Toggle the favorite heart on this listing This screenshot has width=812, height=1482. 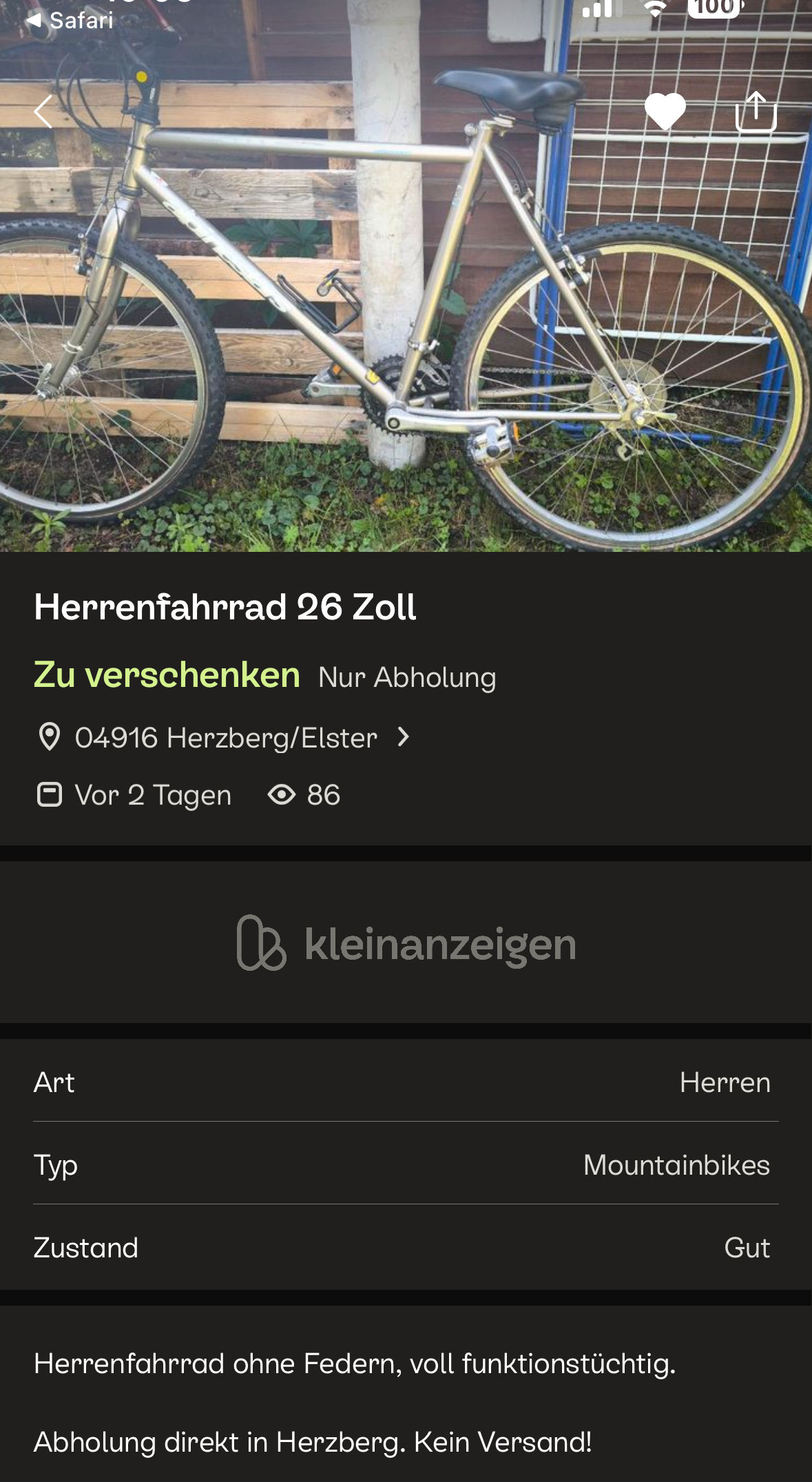pyautogui.click(x=665, y=112)
